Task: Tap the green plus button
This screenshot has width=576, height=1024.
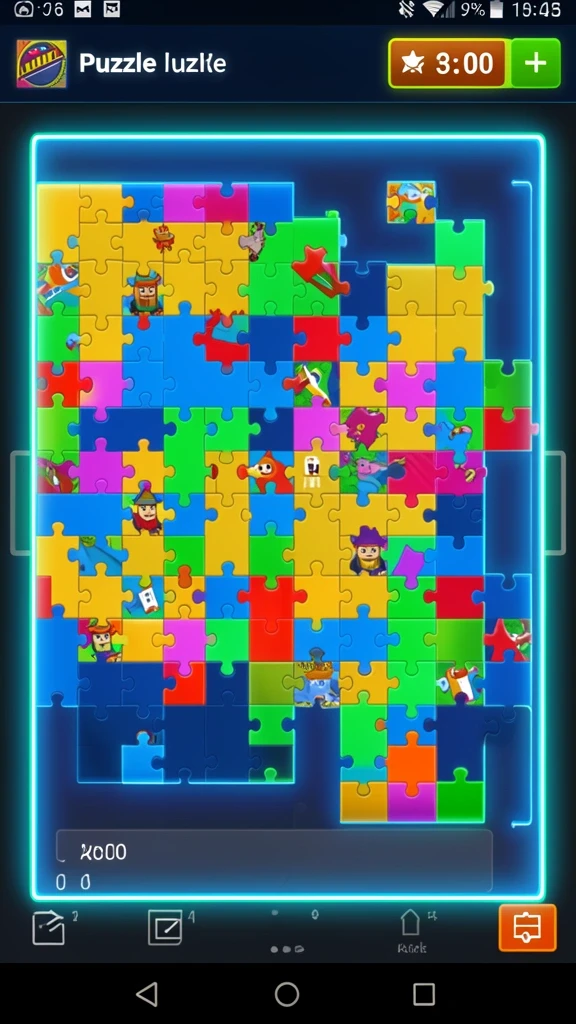Action: point(536,63)
